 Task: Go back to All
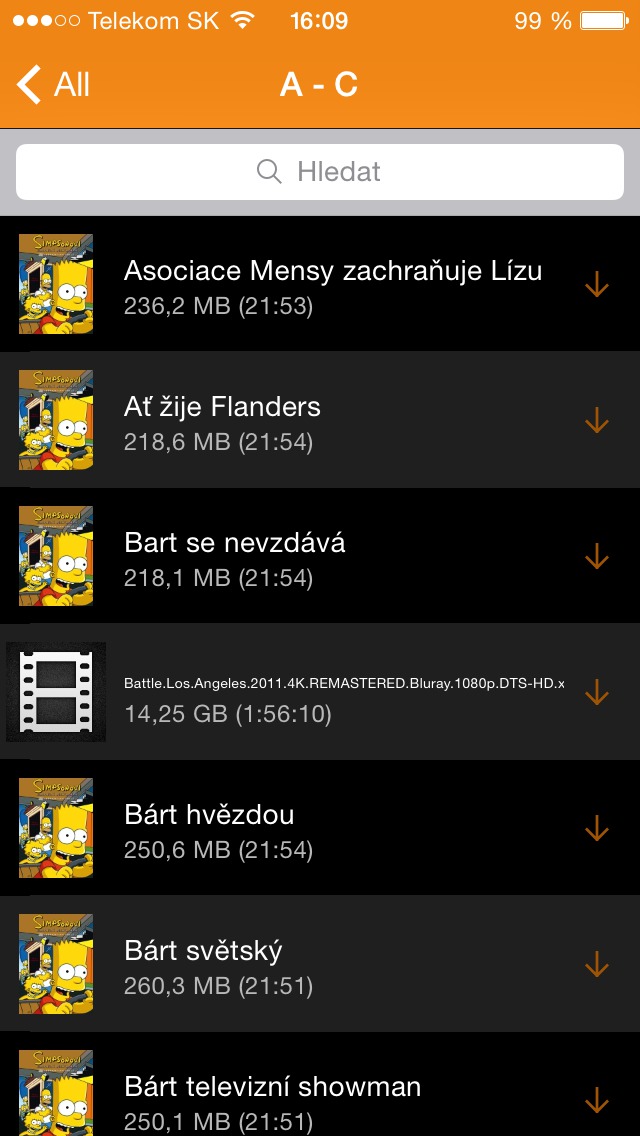pos(55,85)
